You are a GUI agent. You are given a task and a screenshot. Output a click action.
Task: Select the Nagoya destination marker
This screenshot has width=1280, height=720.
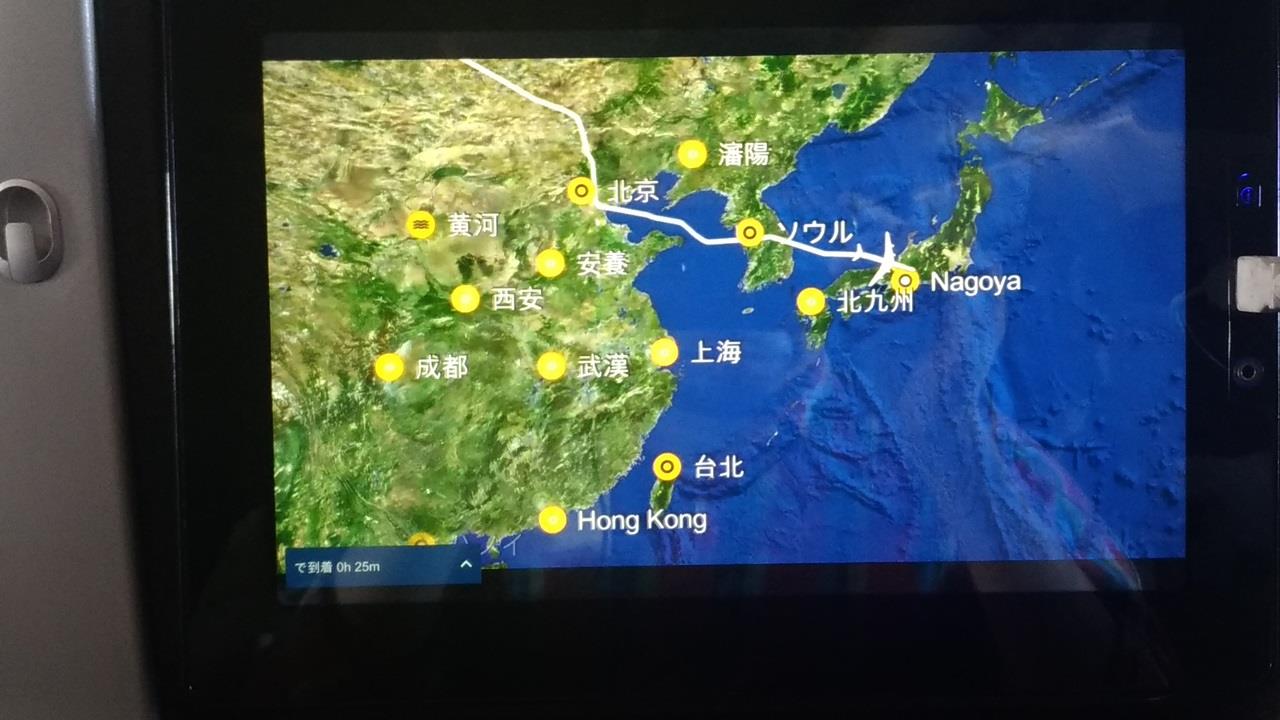click(x=905, y=281)
